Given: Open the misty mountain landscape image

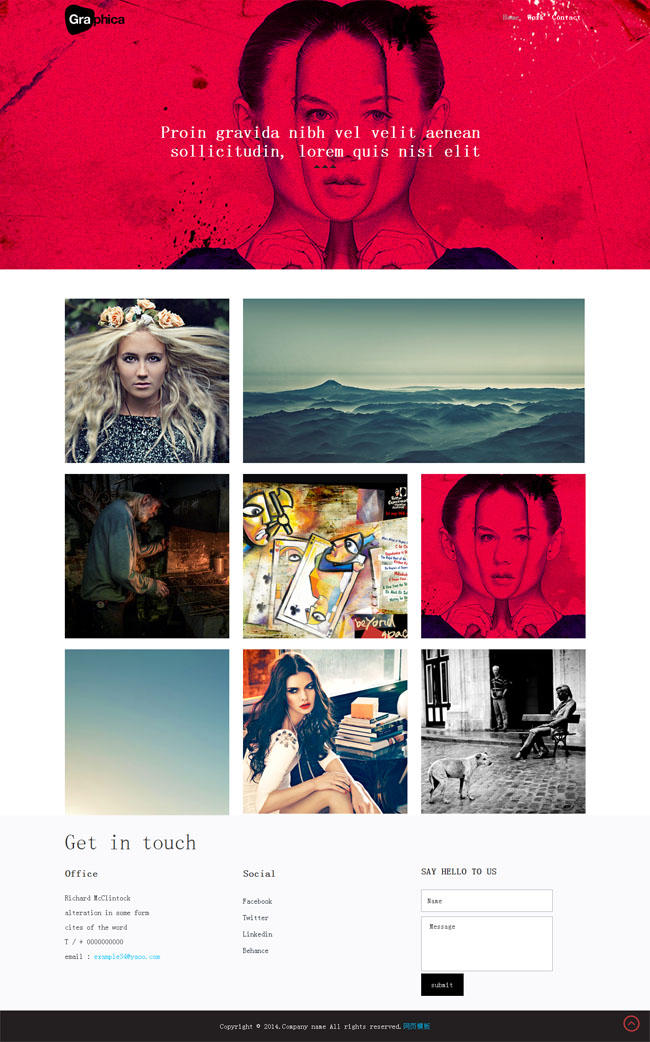Looking at the screenshot, I should pos(413,380).
